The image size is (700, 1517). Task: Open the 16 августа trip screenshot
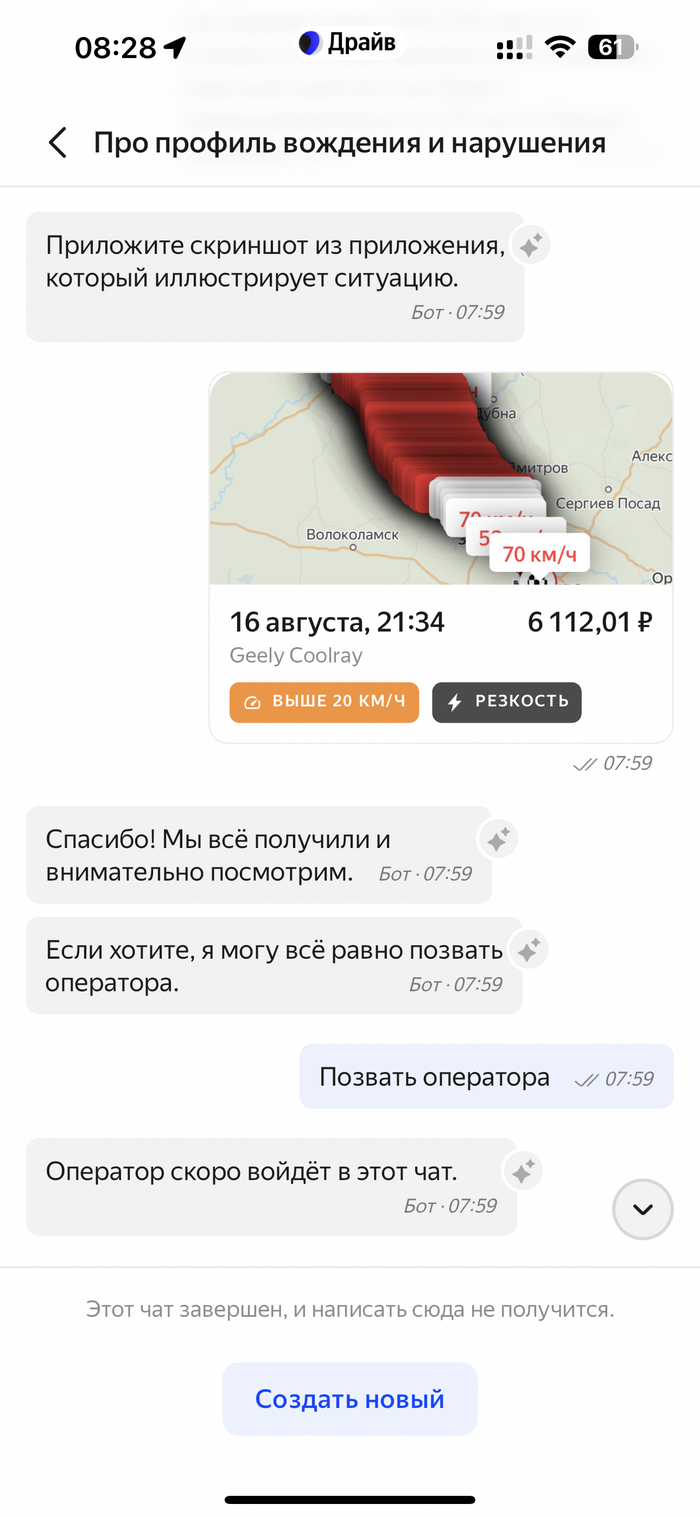441,556
